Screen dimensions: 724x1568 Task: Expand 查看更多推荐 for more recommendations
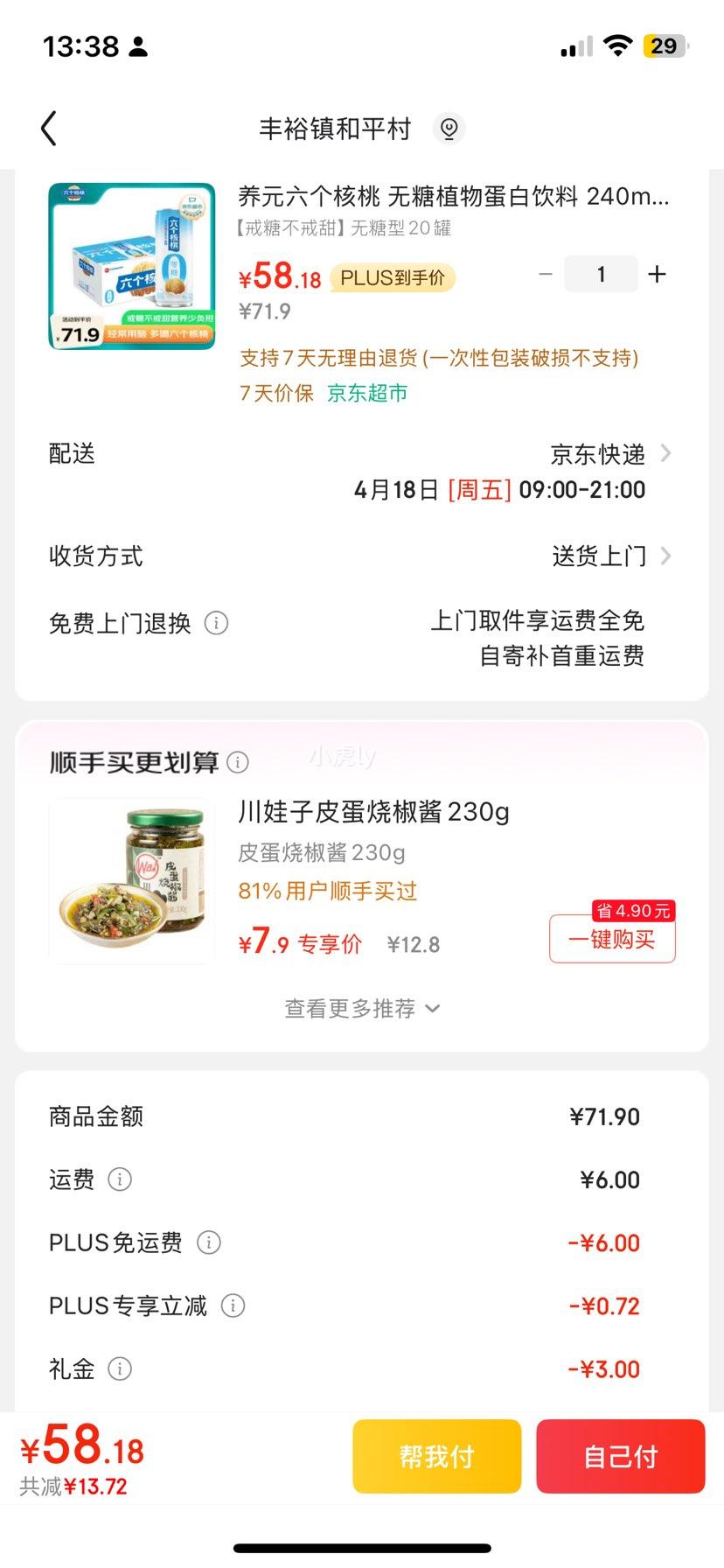pyautogui.click(x=362, y=1008)
